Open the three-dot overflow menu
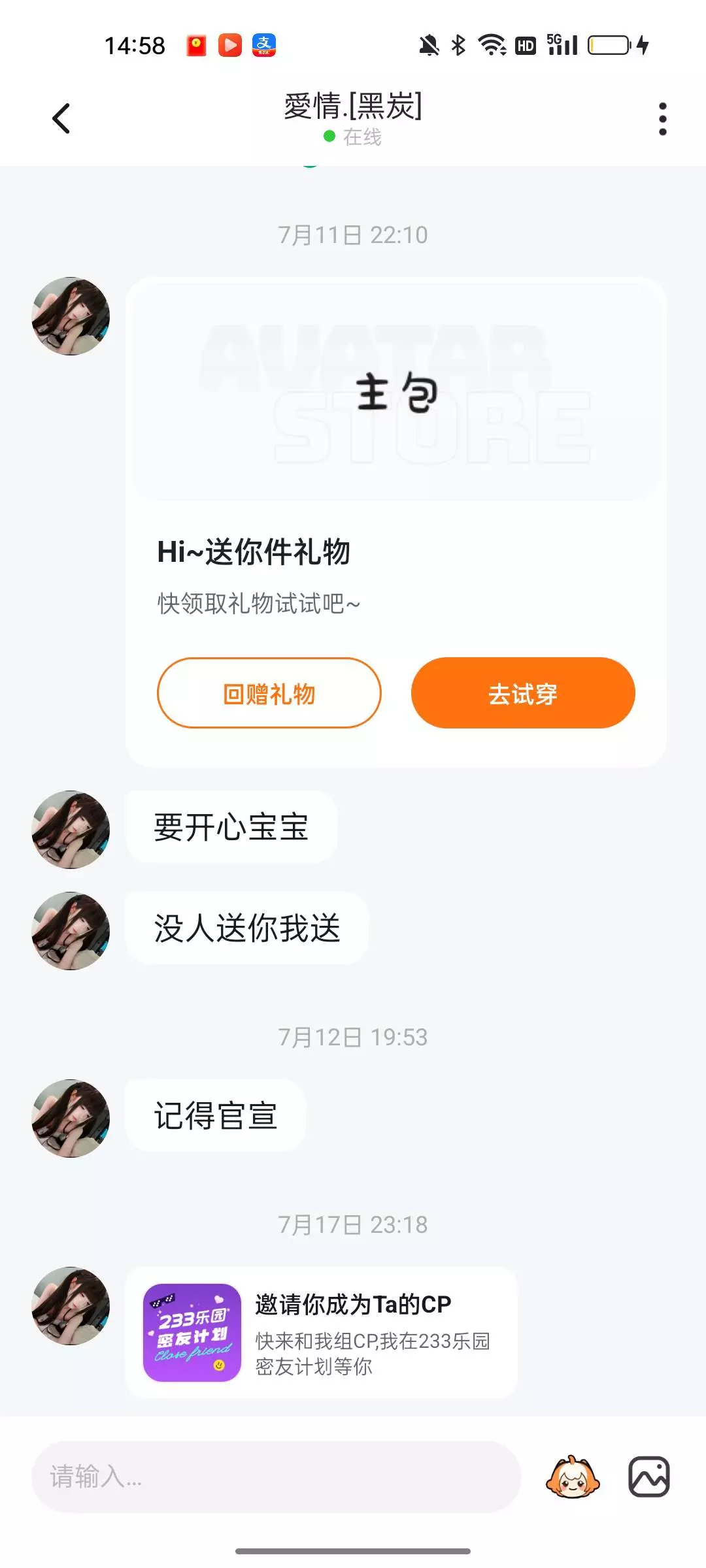Screen dimensions: 706x1568 click(x=662, y=119)
